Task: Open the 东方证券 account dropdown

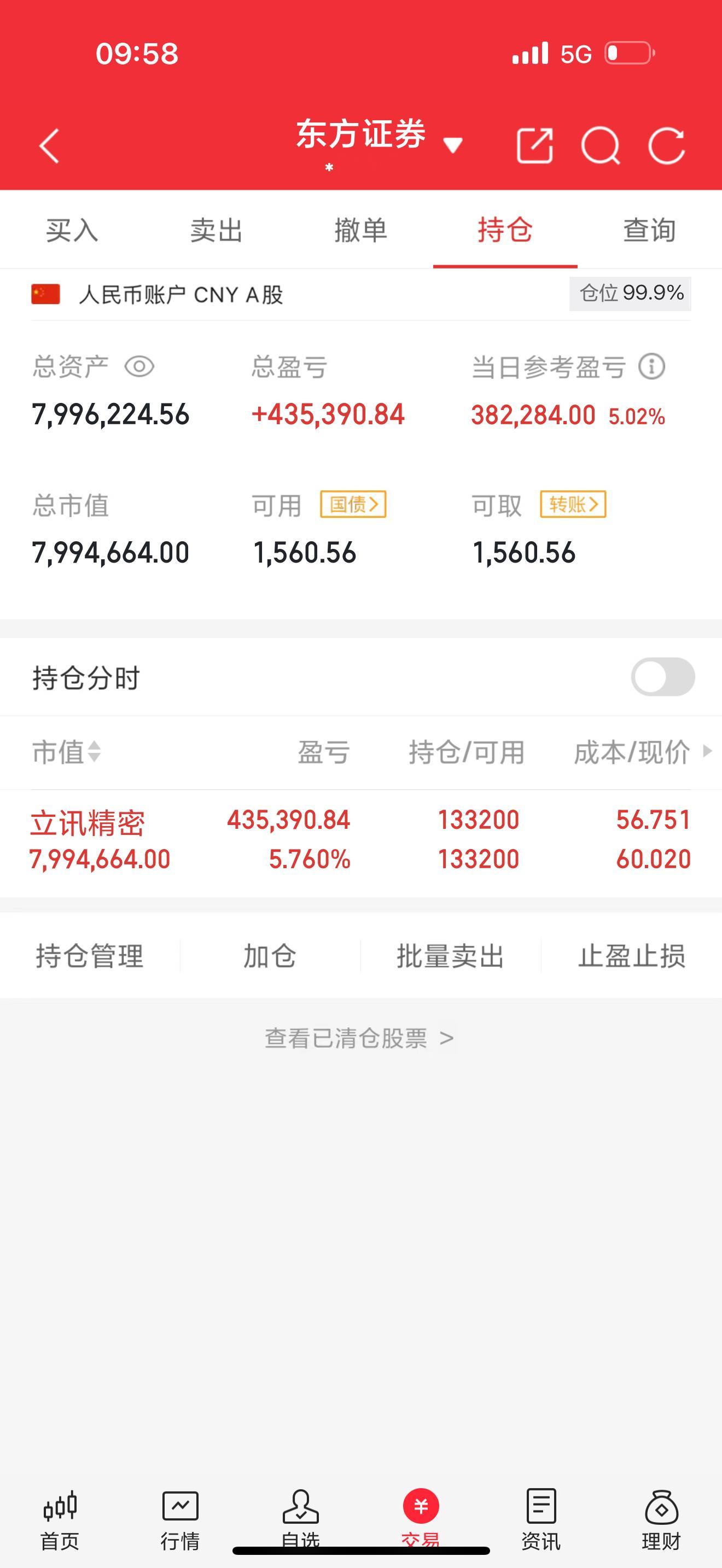Action: 452,145
